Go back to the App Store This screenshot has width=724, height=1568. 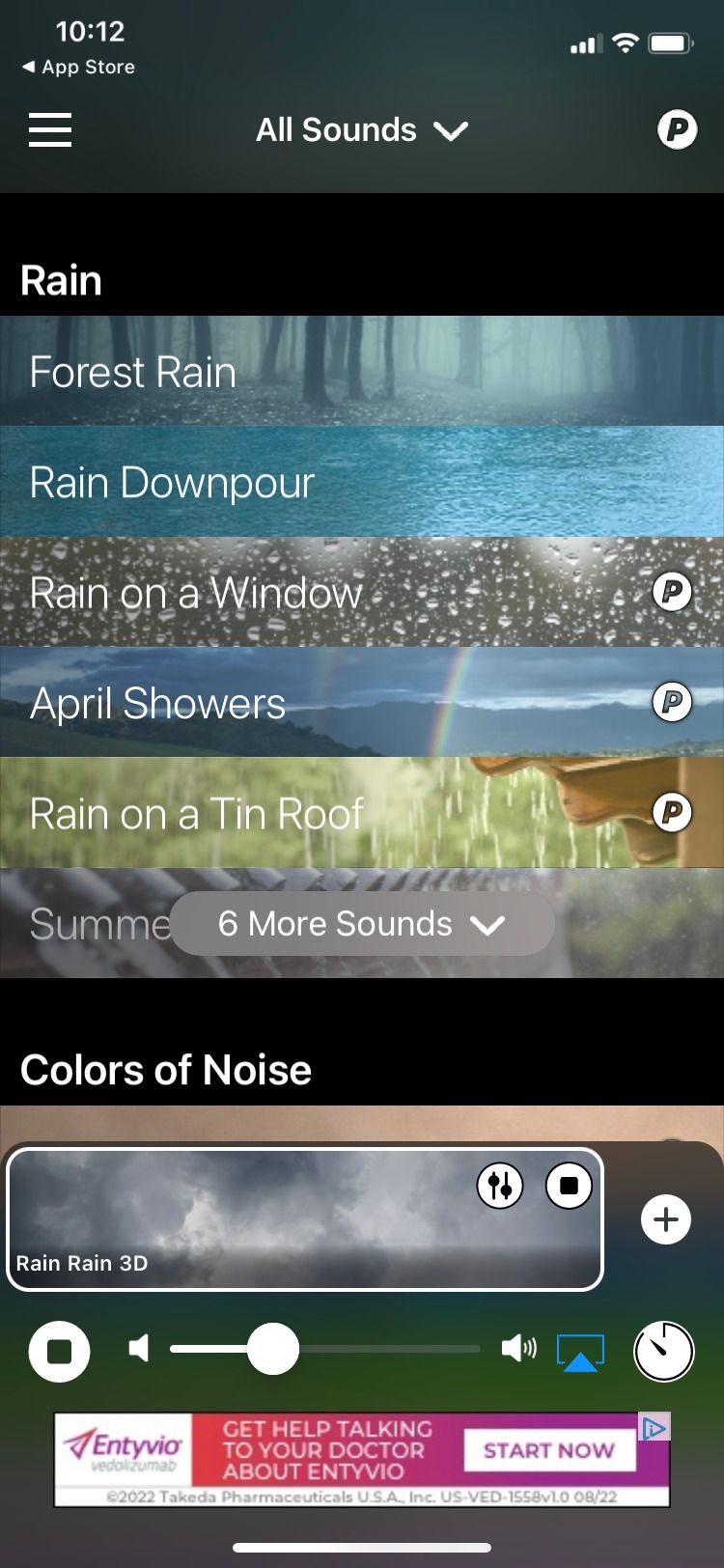click(x=77, y=67)
